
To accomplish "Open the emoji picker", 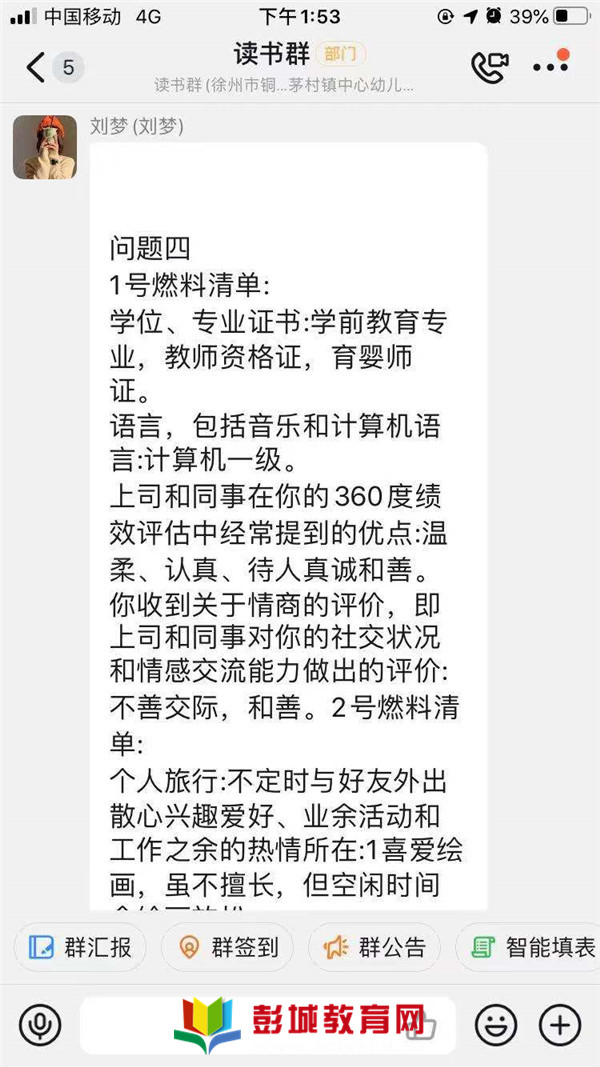I will (495, 1025).
